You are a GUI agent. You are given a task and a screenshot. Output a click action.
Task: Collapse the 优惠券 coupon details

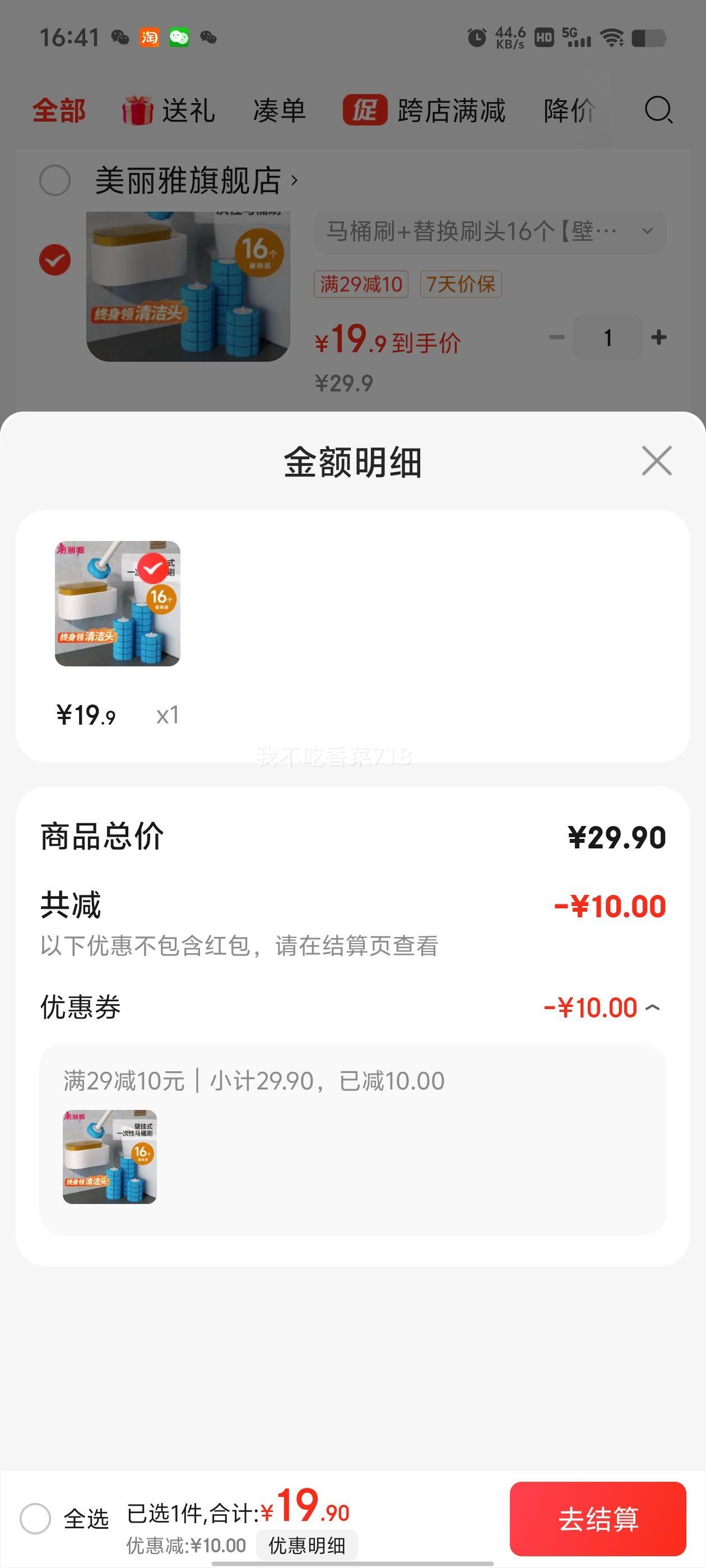[652, 1007]
